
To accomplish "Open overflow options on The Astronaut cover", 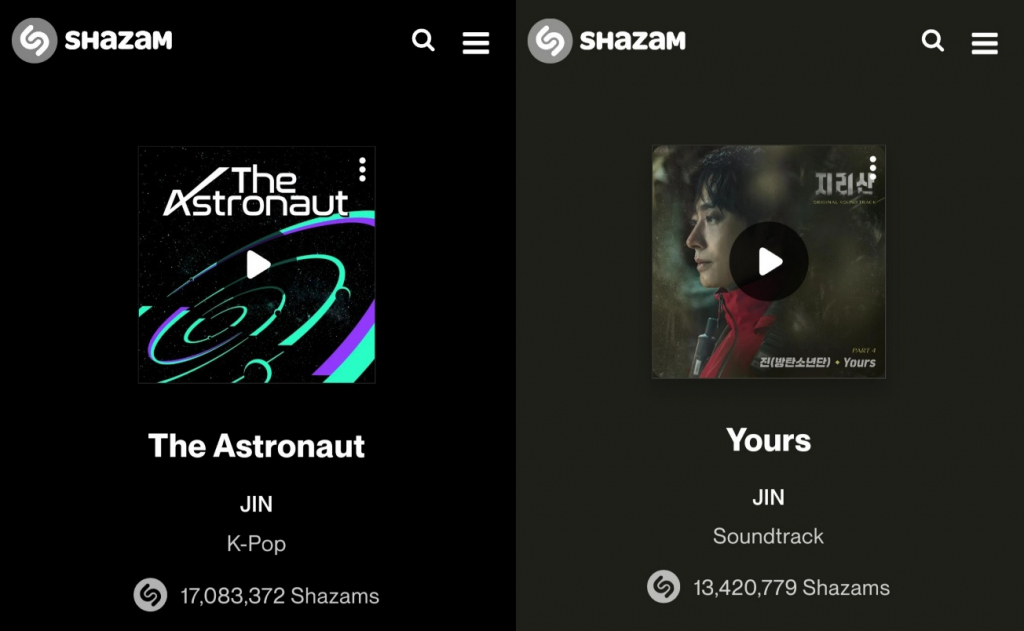I will [362, 170].
